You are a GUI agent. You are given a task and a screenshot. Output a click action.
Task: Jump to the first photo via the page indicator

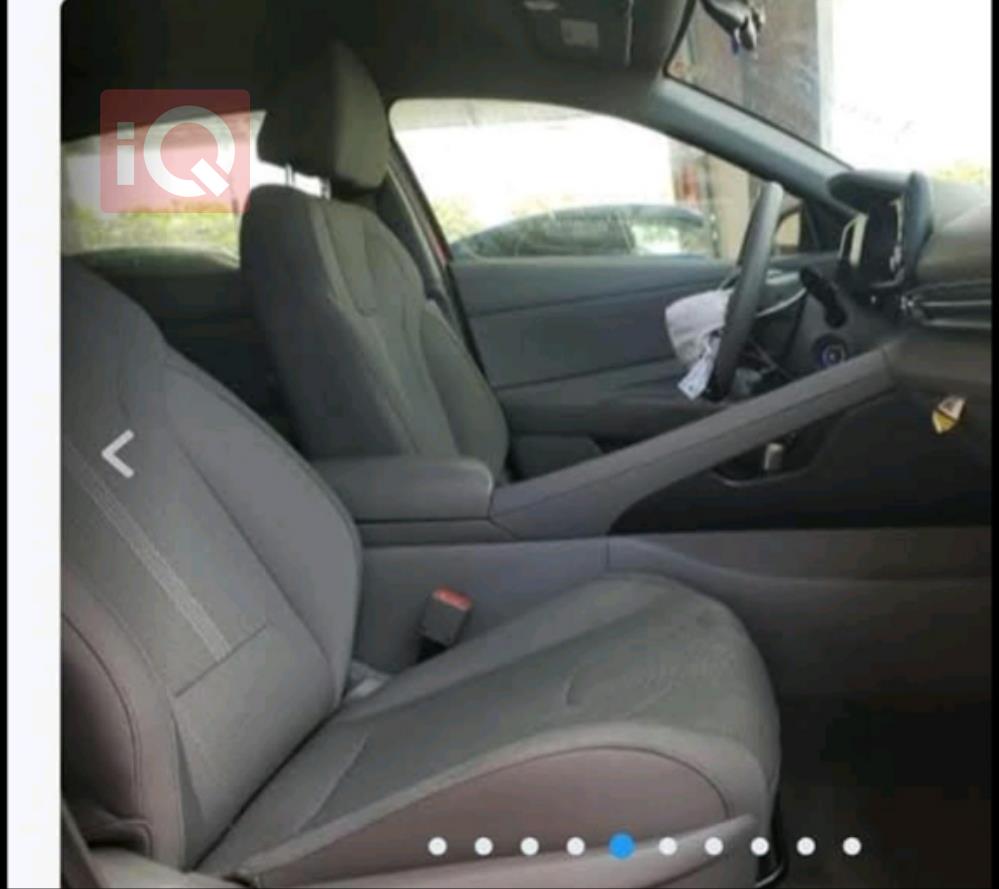coord(437,846)
